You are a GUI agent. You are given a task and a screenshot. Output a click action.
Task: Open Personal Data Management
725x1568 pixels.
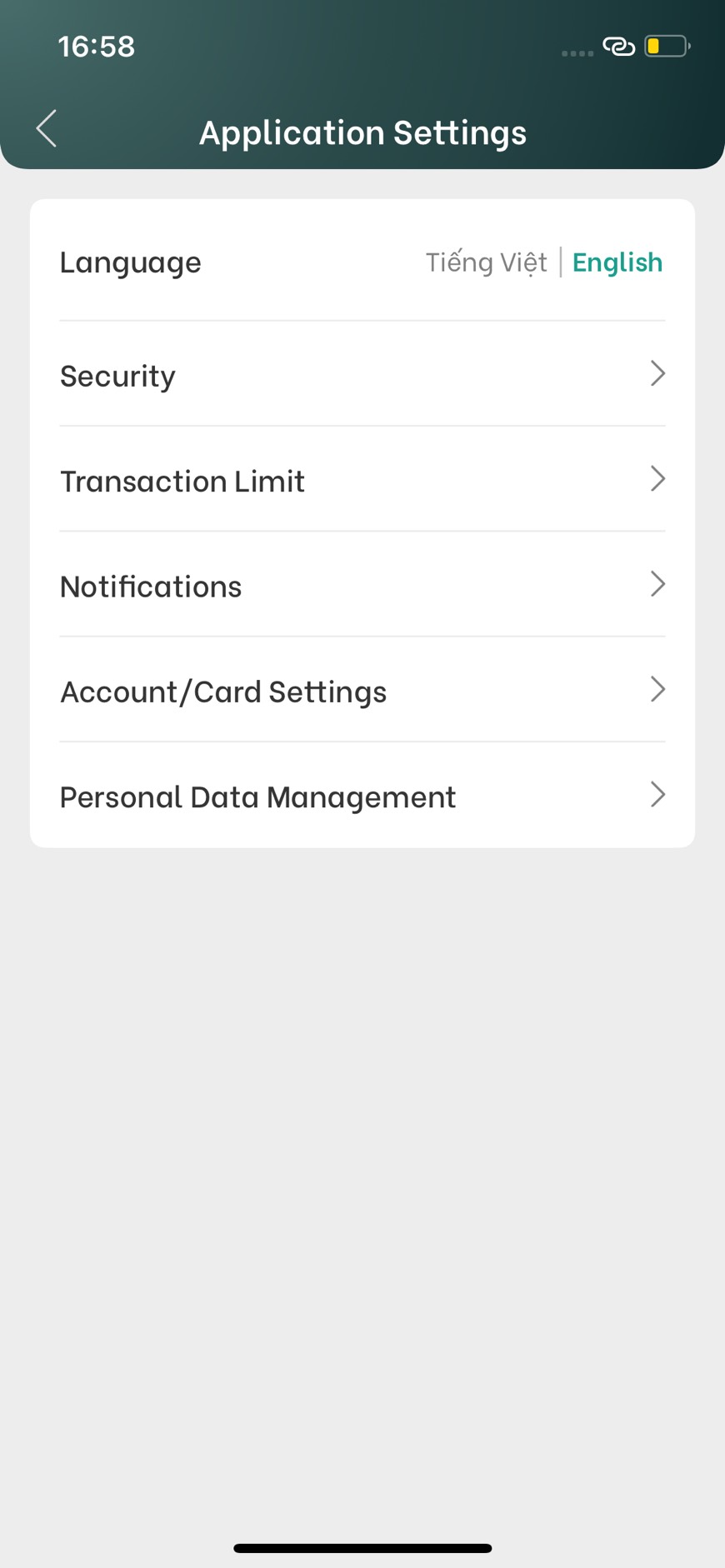(362, 796)
